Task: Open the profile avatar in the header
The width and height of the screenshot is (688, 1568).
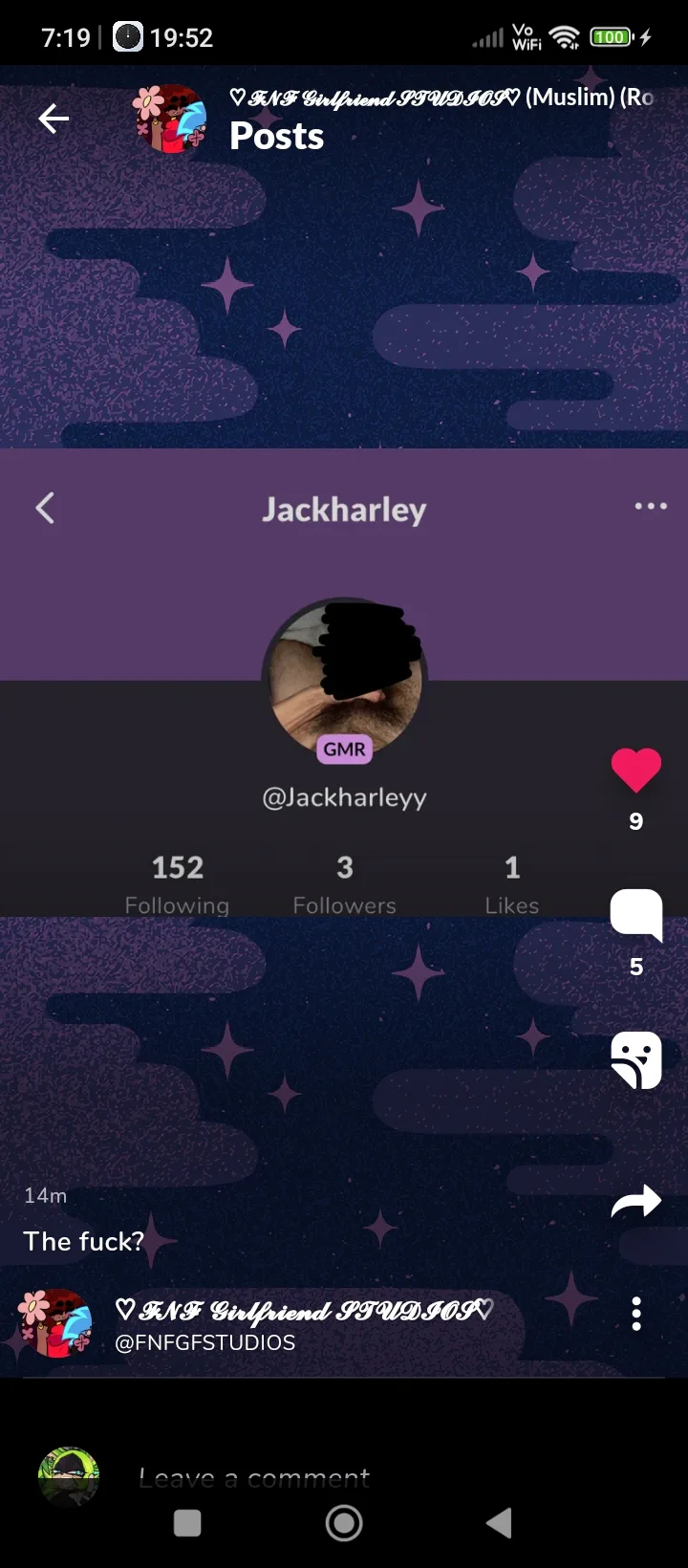Action: click(170, 120)
